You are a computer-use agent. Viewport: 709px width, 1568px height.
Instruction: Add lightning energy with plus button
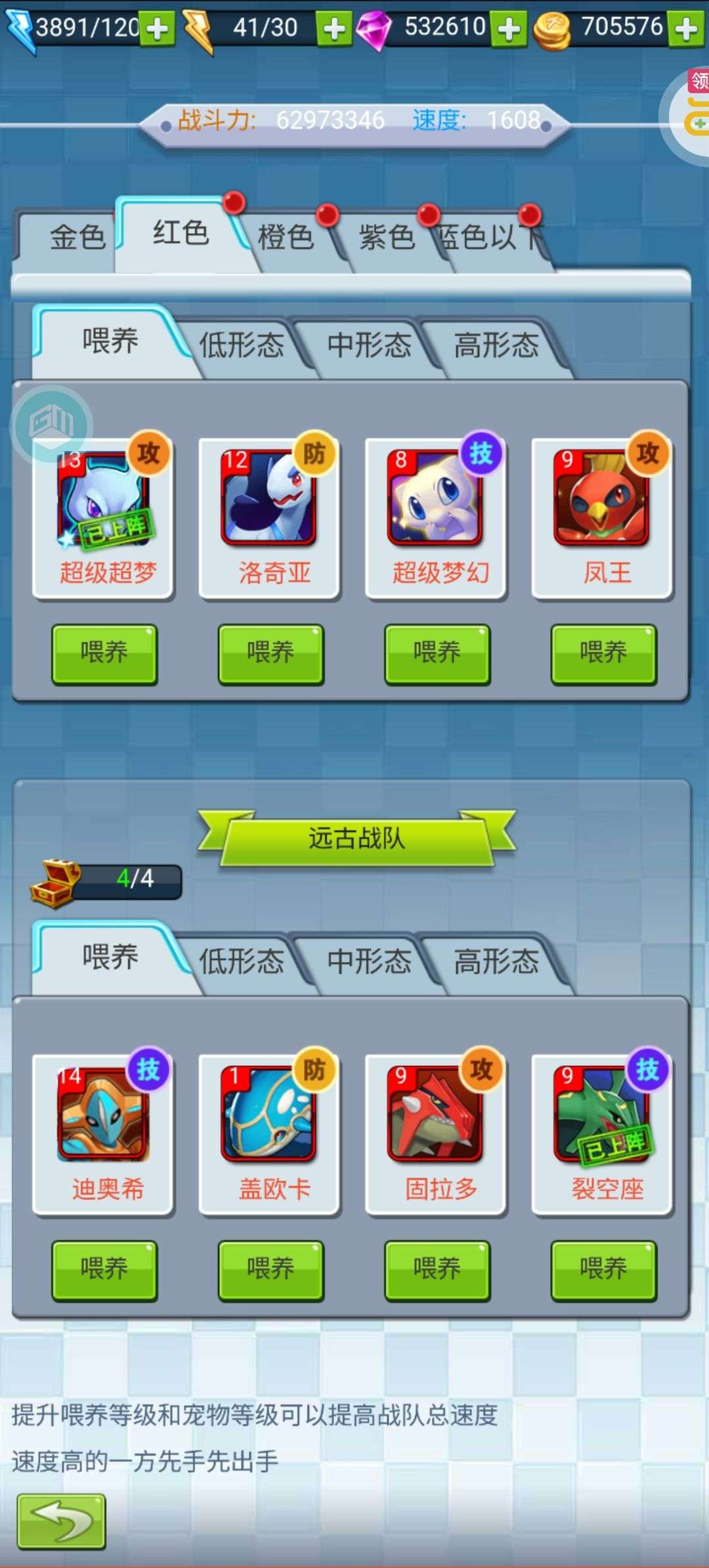[x=334, y=29]
